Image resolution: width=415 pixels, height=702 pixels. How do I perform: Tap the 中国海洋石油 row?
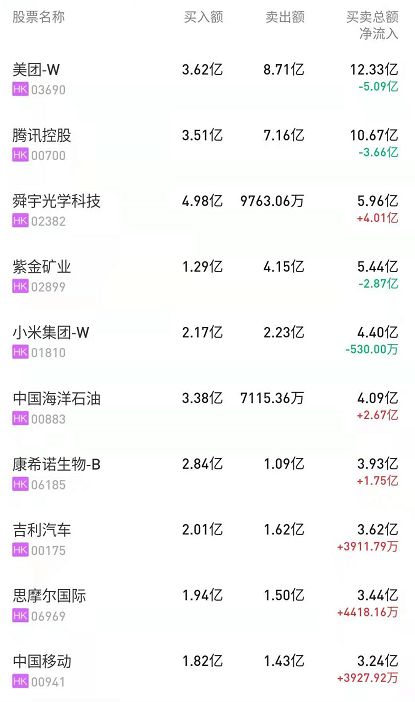[x=207, y=408]
